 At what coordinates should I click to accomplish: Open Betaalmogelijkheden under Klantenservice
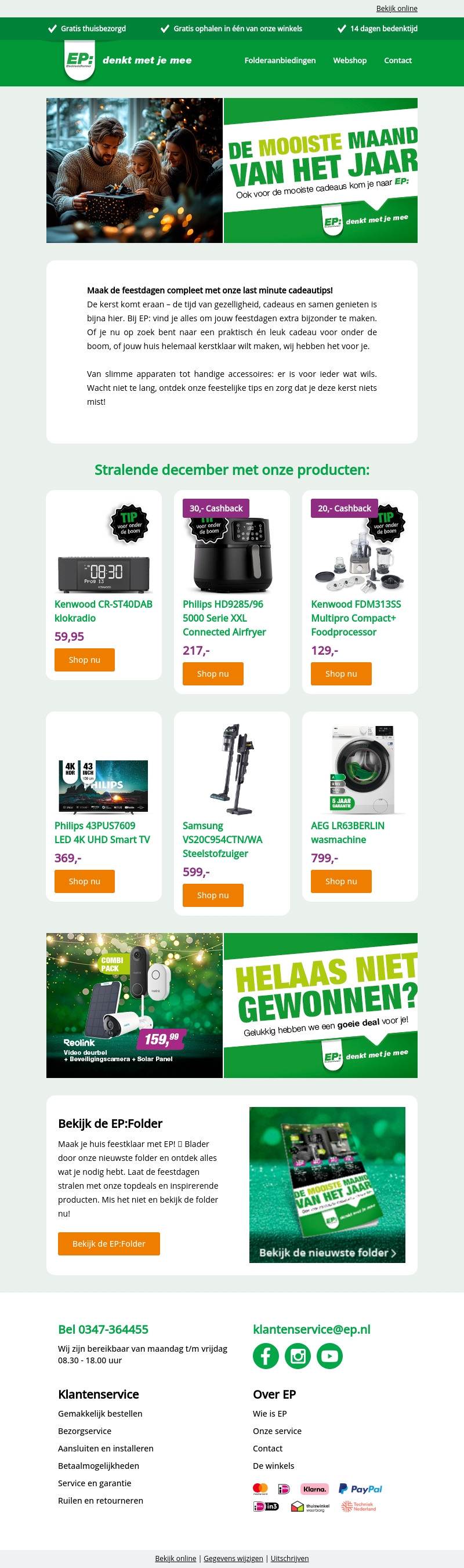[99, 1466]
